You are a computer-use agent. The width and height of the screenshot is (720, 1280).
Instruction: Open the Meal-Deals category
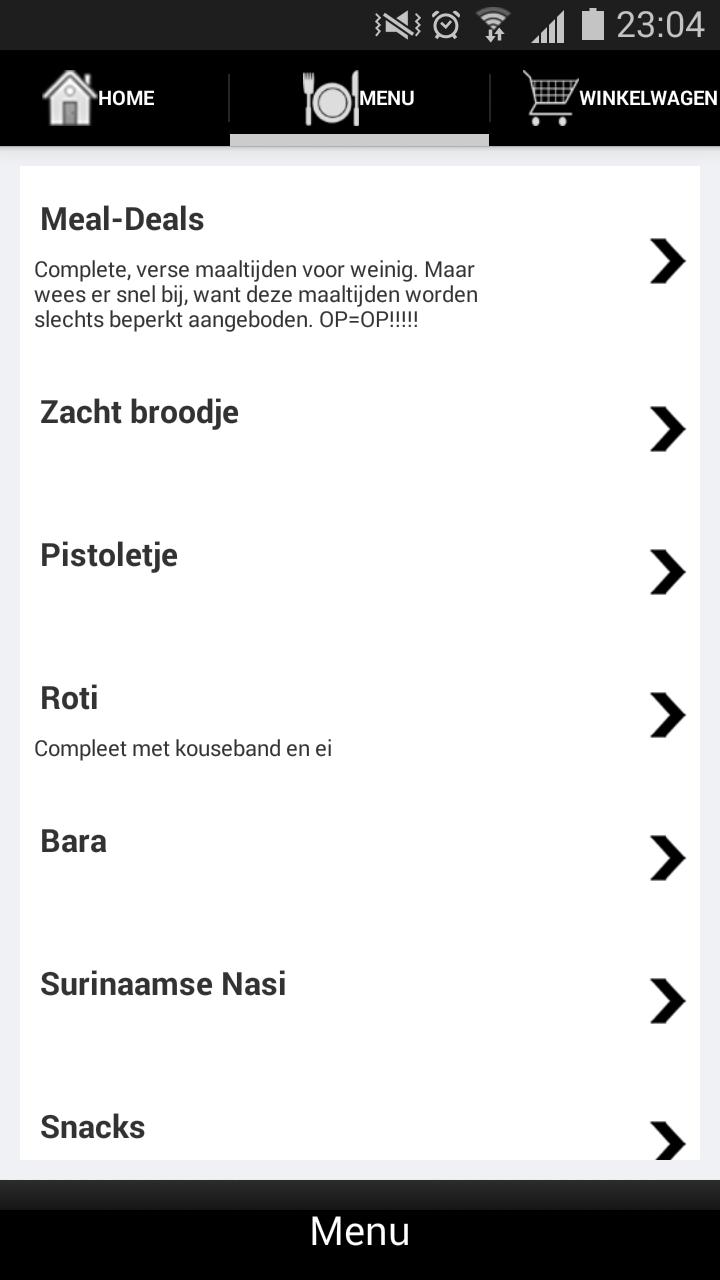point(360,262)
